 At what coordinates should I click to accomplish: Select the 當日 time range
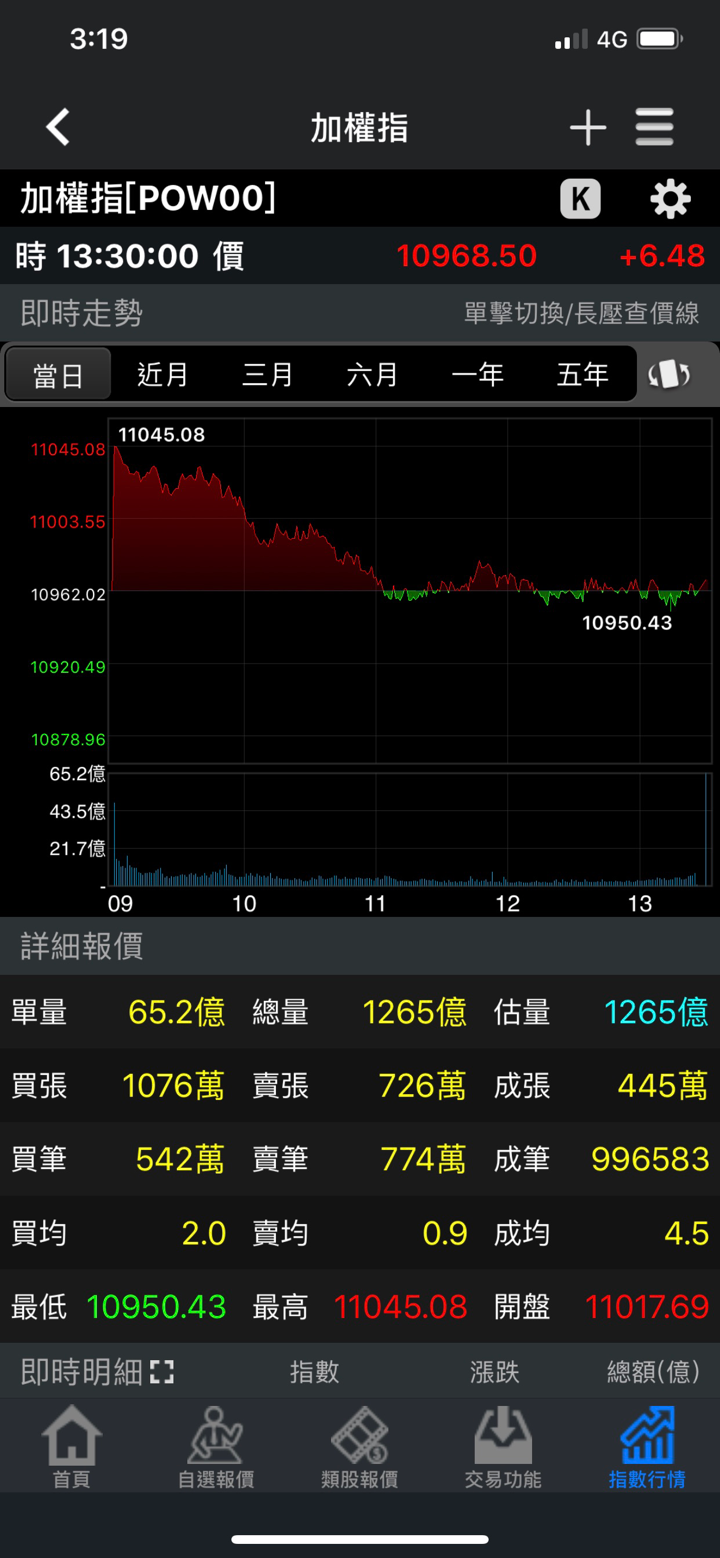click(58, 375)
